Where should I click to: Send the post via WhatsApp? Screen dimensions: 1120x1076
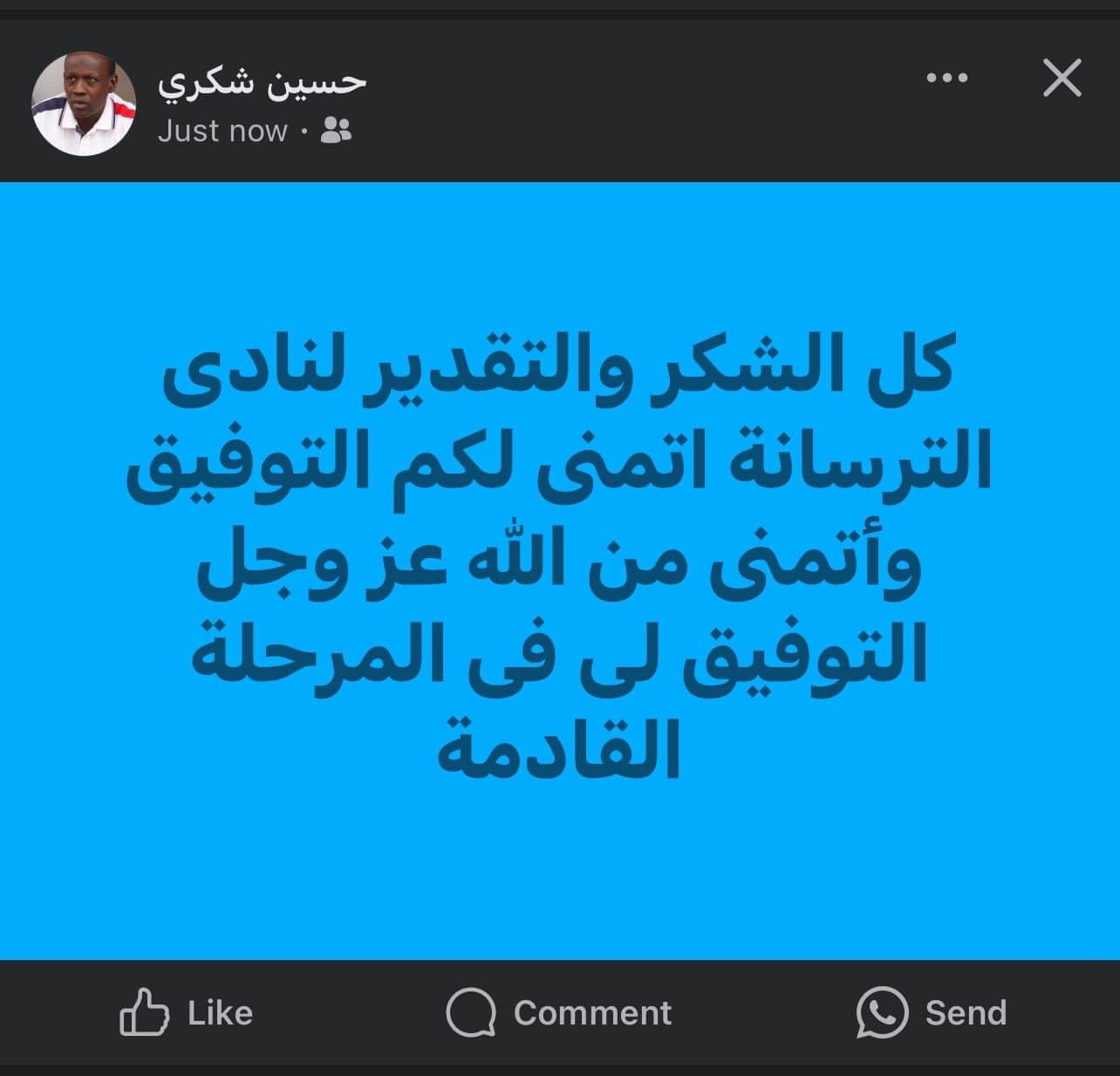click(931, 1012)
